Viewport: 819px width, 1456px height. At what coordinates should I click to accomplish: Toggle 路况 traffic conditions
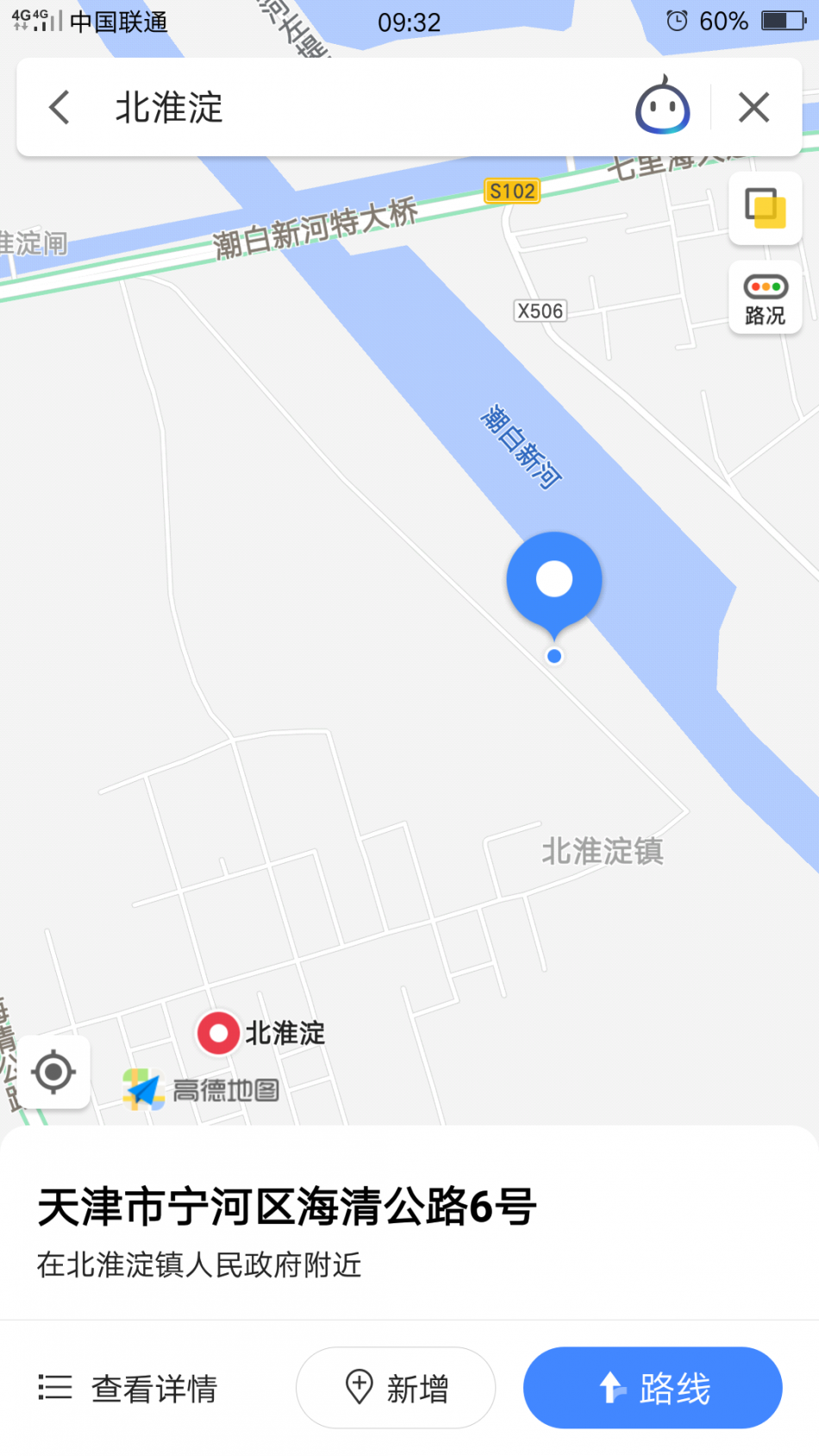point(766,297)
